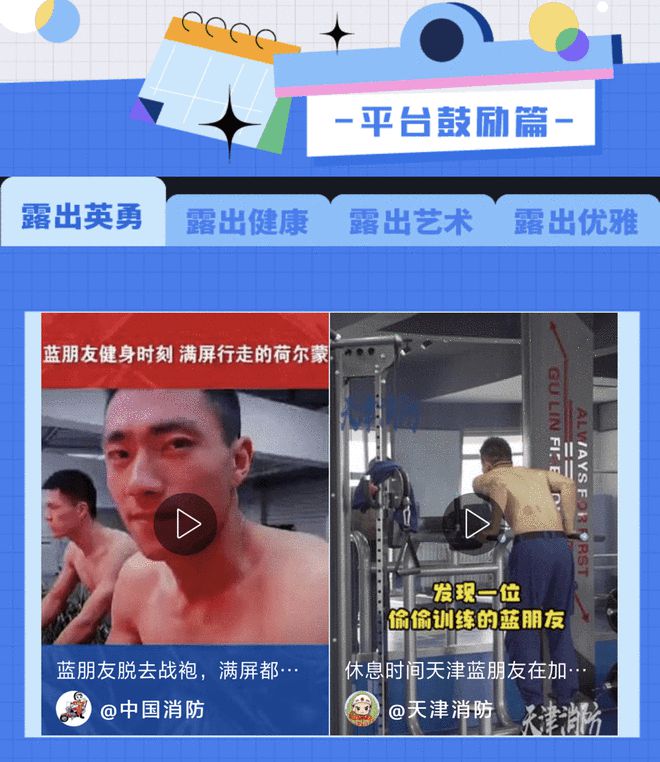
Task: Select the 露出英勇 tab
Action: click(x=83, y=216)
